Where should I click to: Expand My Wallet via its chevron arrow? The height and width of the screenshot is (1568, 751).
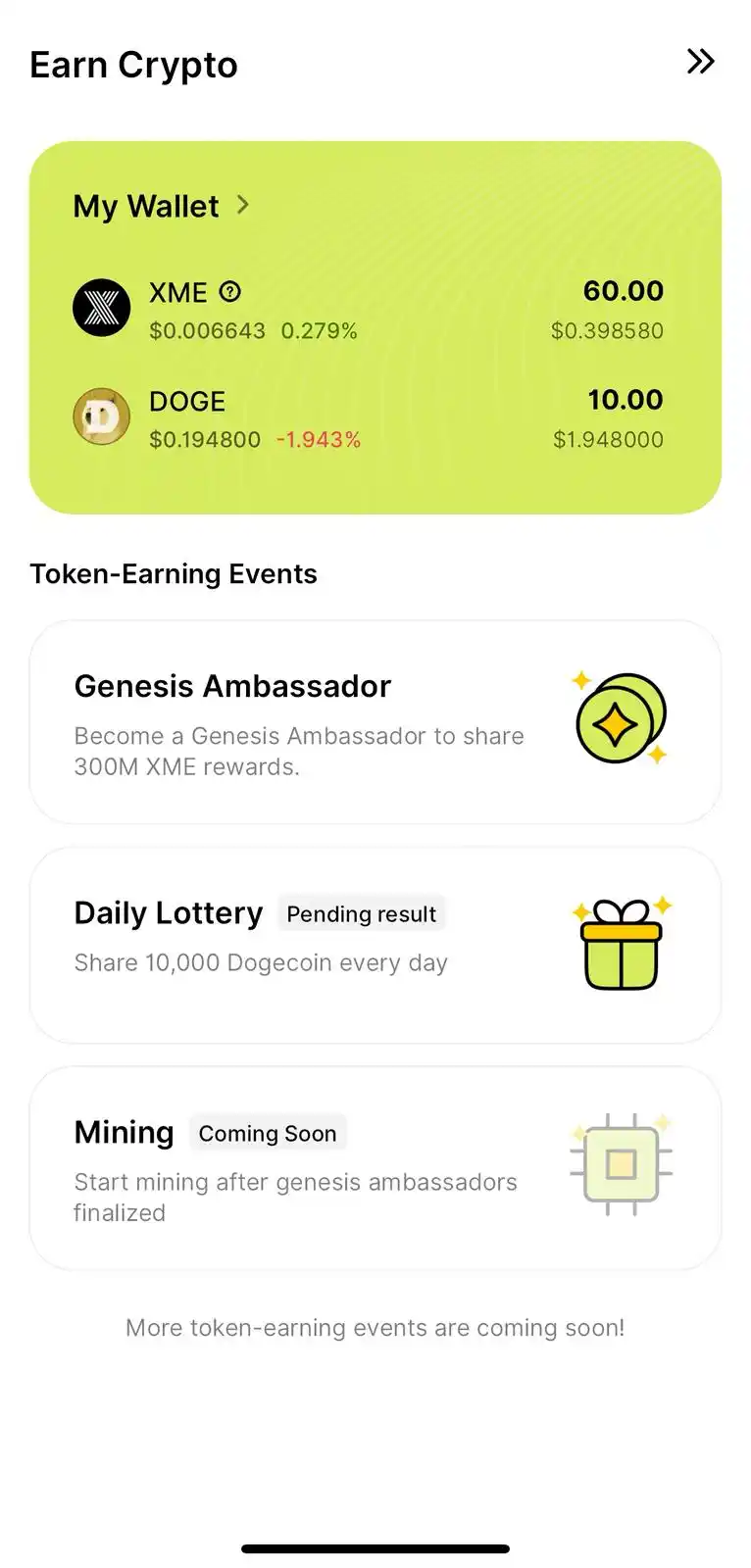(242, 206)
